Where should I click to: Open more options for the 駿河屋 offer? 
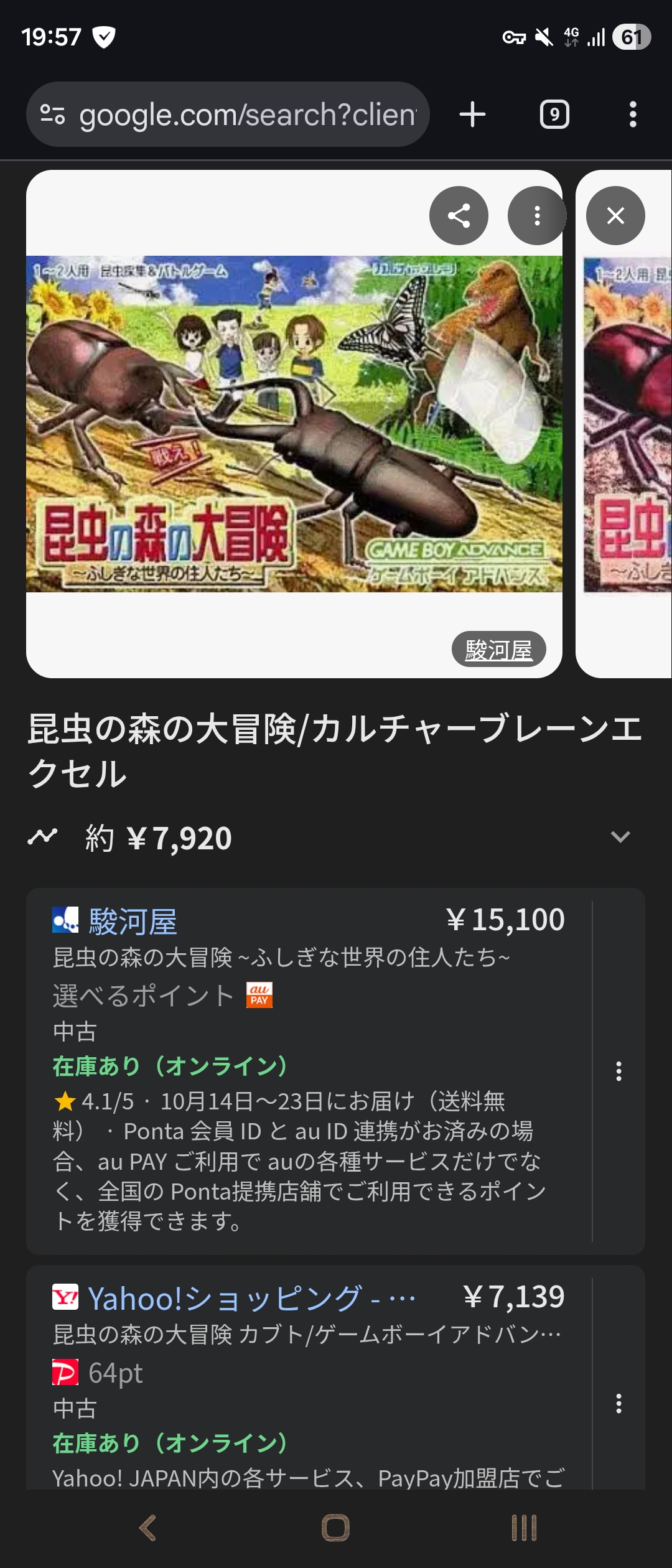click(x=618, y=1071)
